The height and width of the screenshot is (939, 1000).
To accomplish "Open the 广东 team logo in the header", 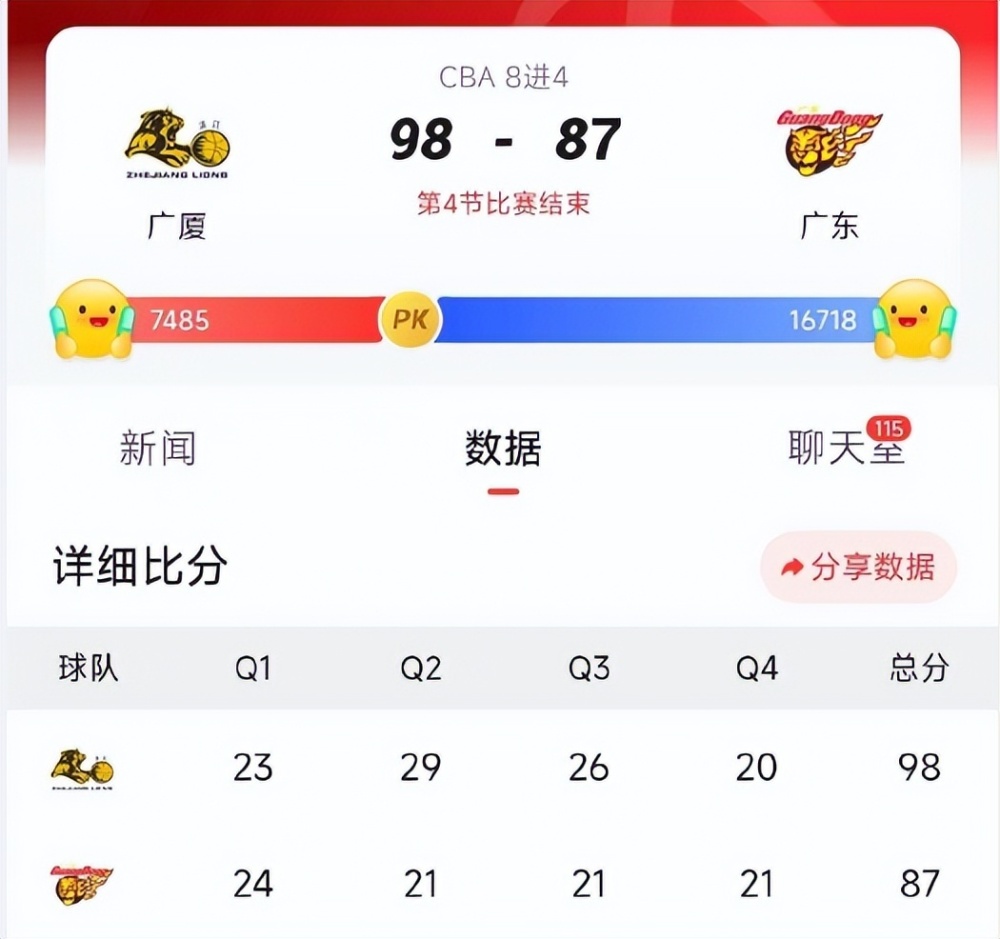I will tap(829, 145).
